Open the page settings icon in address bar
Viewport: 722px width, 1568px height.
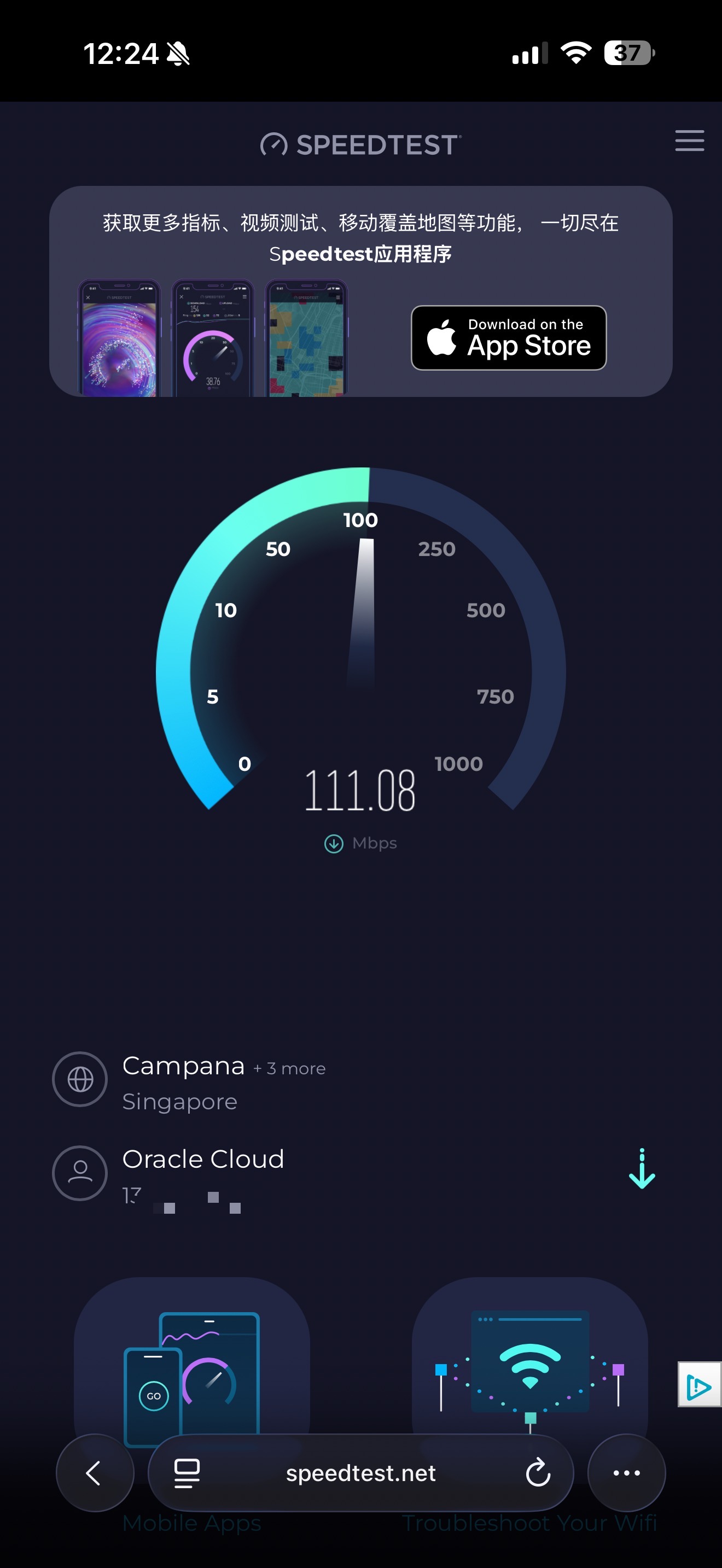coord(187,1473)
